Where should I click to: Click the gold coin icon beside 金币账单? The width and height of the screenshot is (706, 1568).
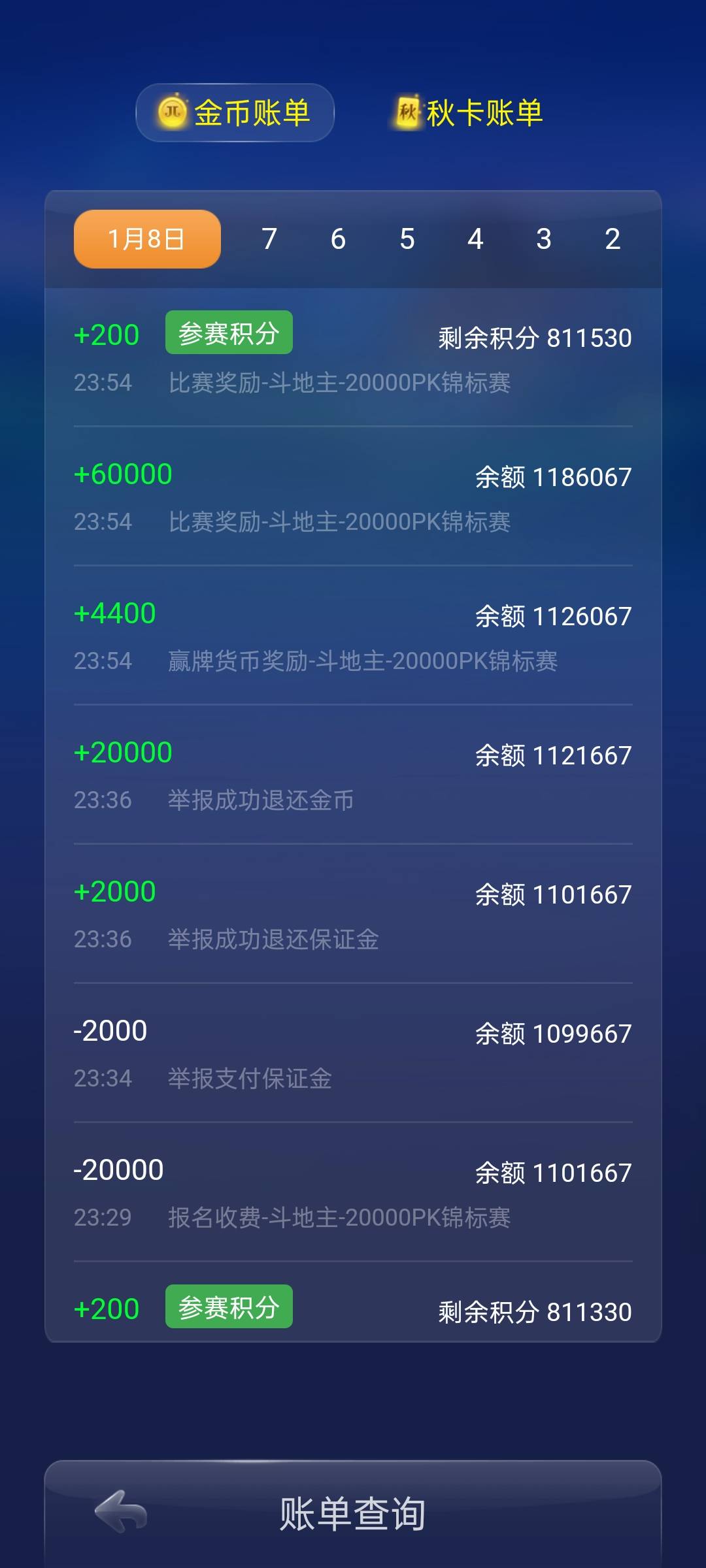point(173,112)
